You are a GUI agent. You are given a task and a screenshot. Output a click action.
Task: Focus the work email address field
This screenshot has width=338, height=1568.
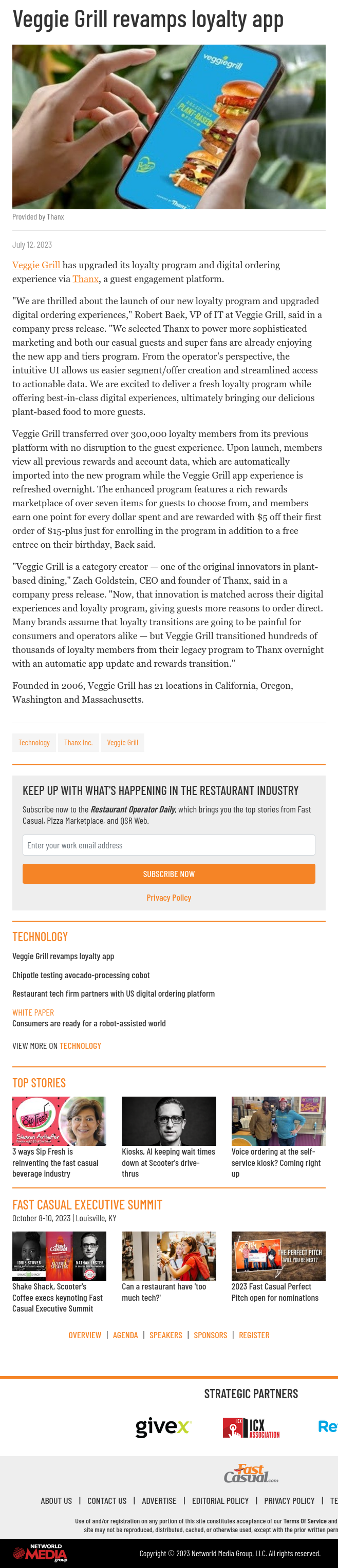coord(169,845)
